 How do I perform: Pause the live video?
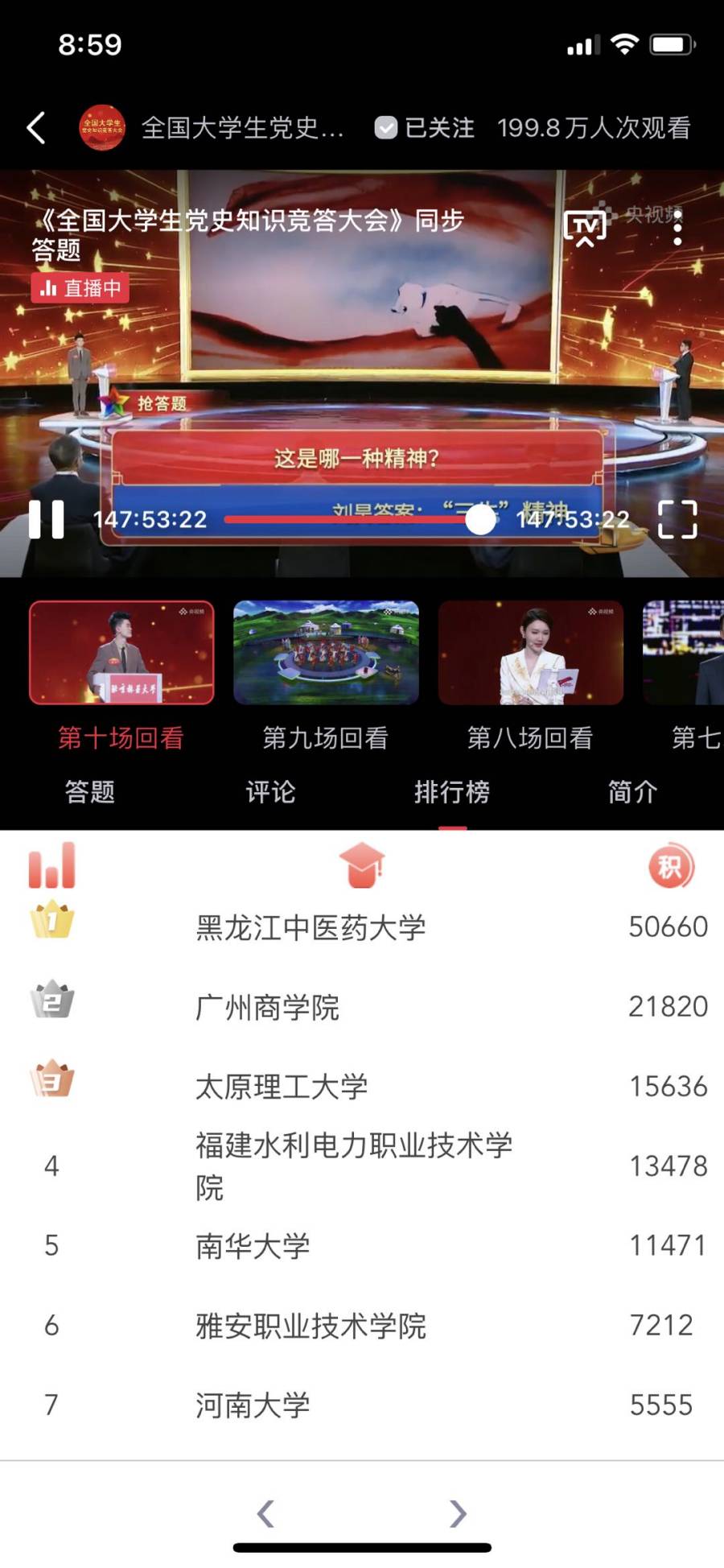click(x=47, y=519)
